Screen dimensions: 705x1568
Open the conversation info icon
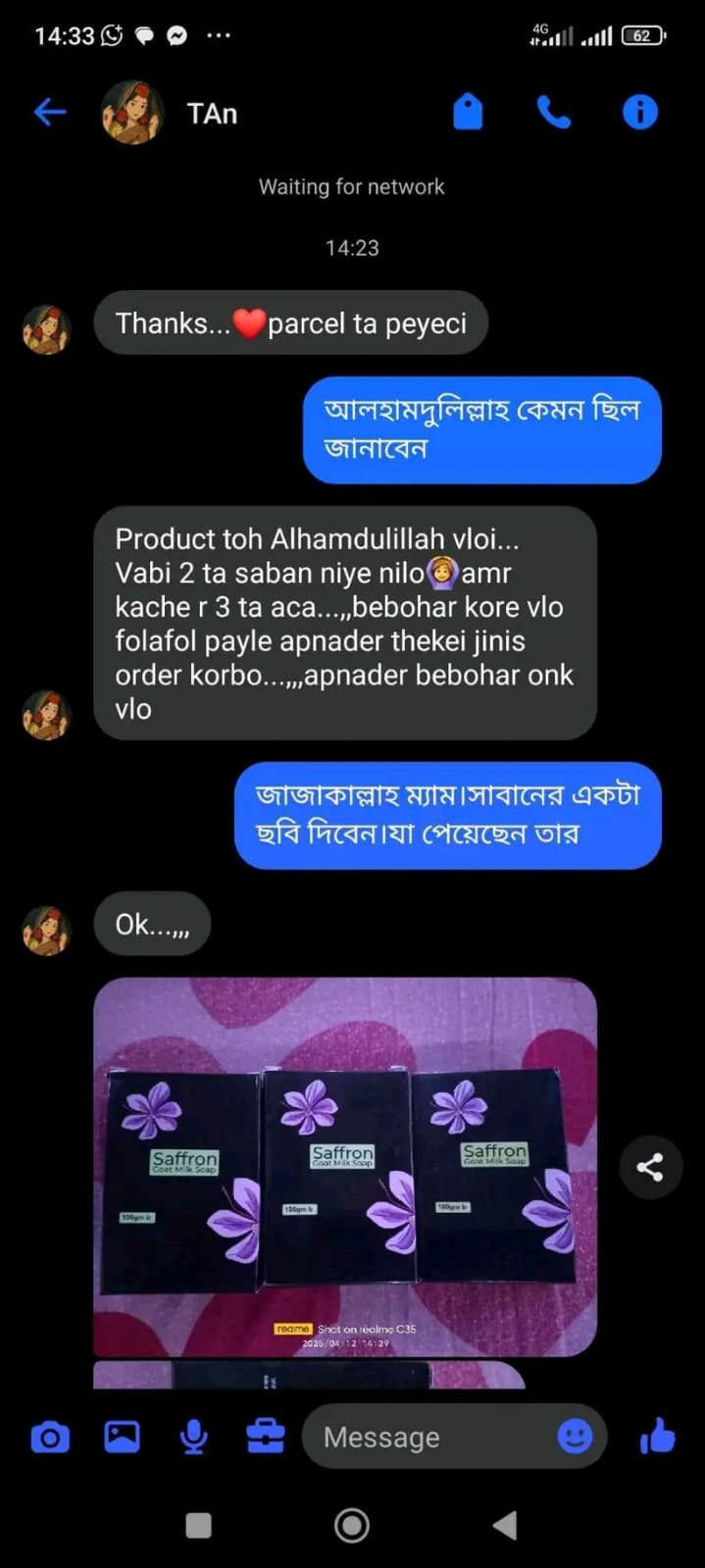point(639,113)
